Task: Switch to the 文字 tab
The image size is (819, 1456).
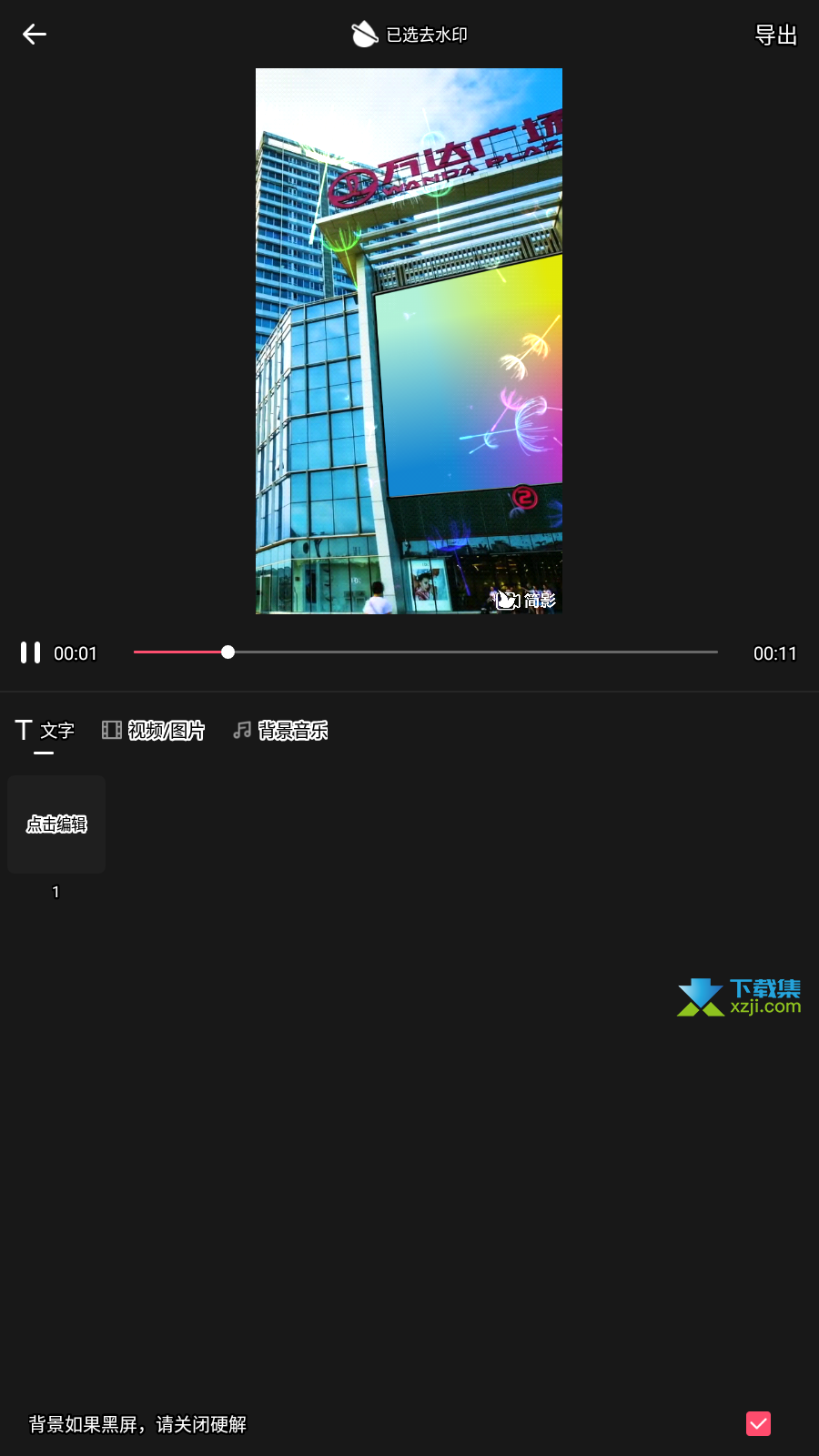Action: coord(45,731)
